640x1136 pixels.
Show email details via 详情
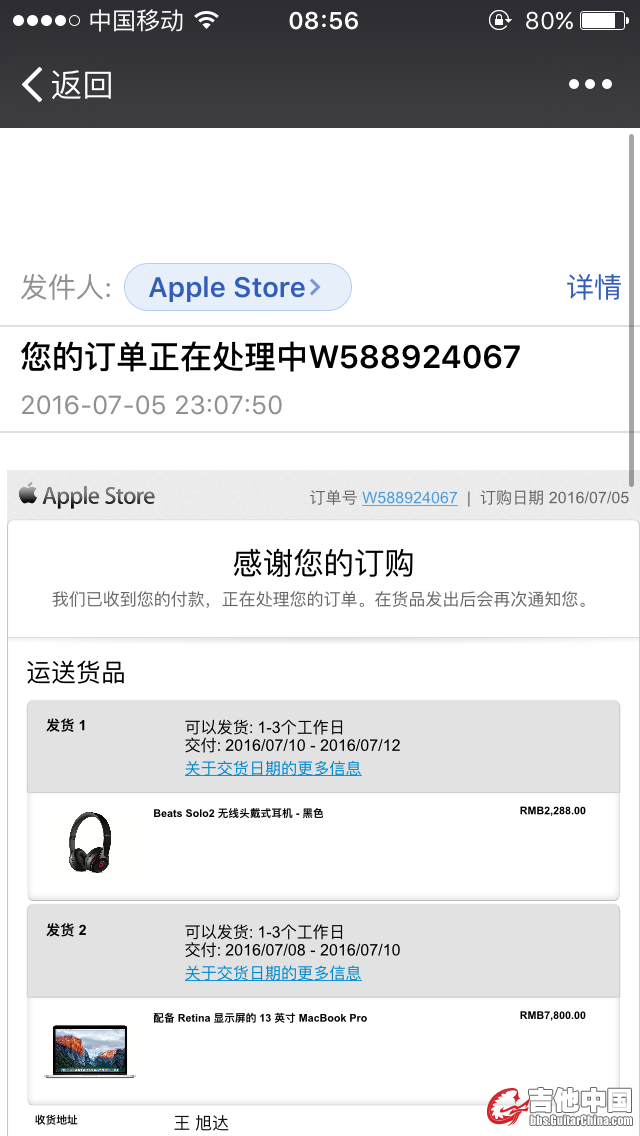pyautogui.click(x=594, y=288)
